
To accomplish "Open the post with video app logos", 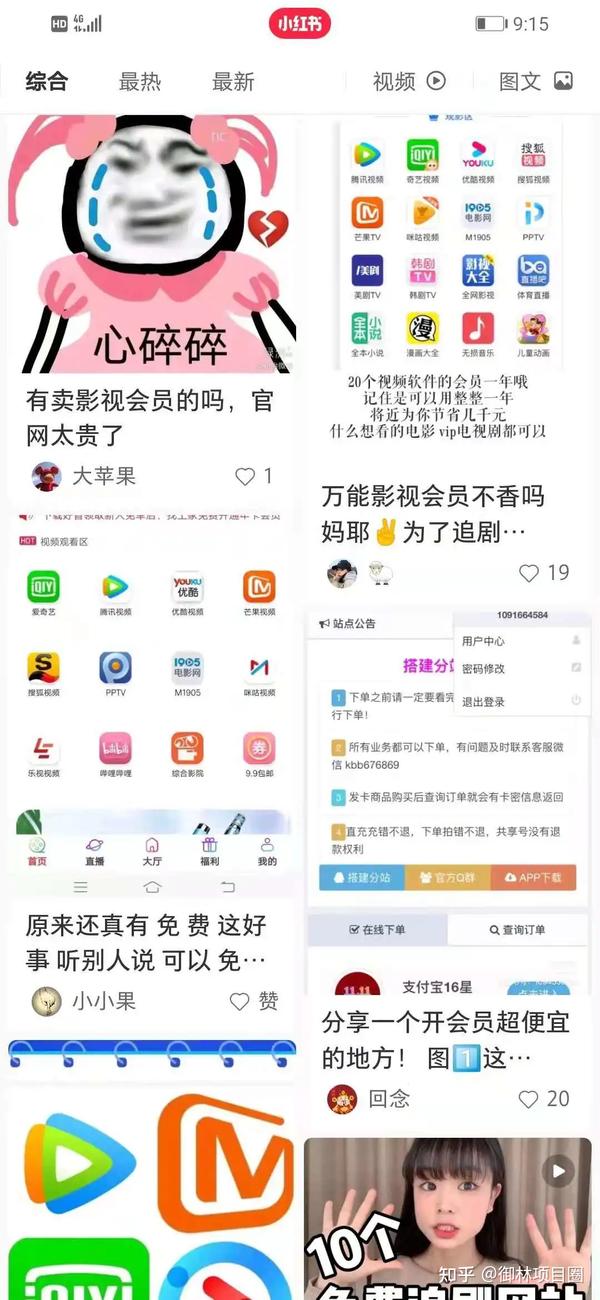I will point(150,1190).
